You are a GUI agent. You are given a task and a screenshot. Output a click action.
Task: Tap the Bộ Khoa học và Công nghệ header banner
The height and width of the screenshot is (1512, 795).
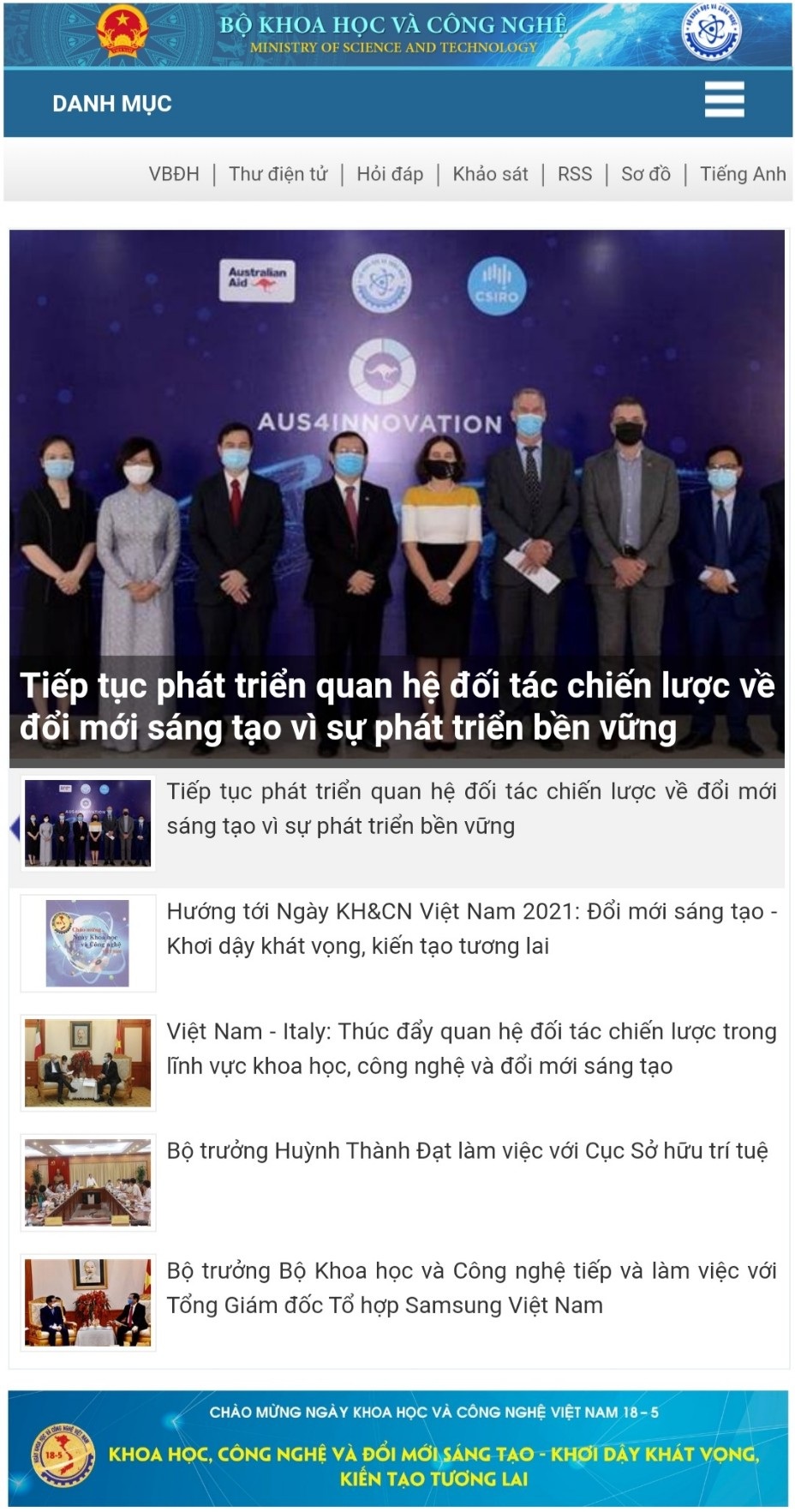397,35
